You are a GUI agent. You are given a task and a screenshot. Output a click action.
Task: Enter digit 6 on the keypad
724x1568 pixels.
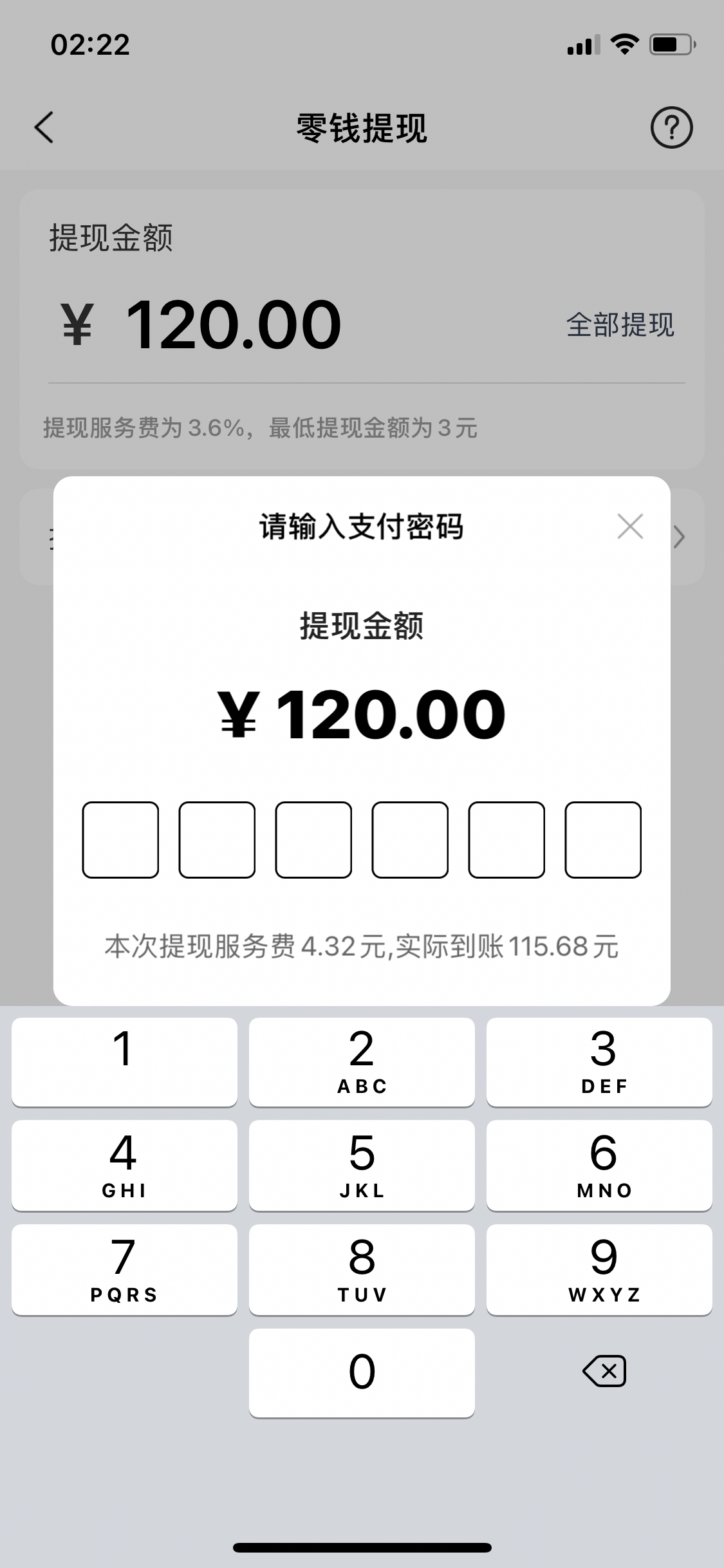(599, 1165)
